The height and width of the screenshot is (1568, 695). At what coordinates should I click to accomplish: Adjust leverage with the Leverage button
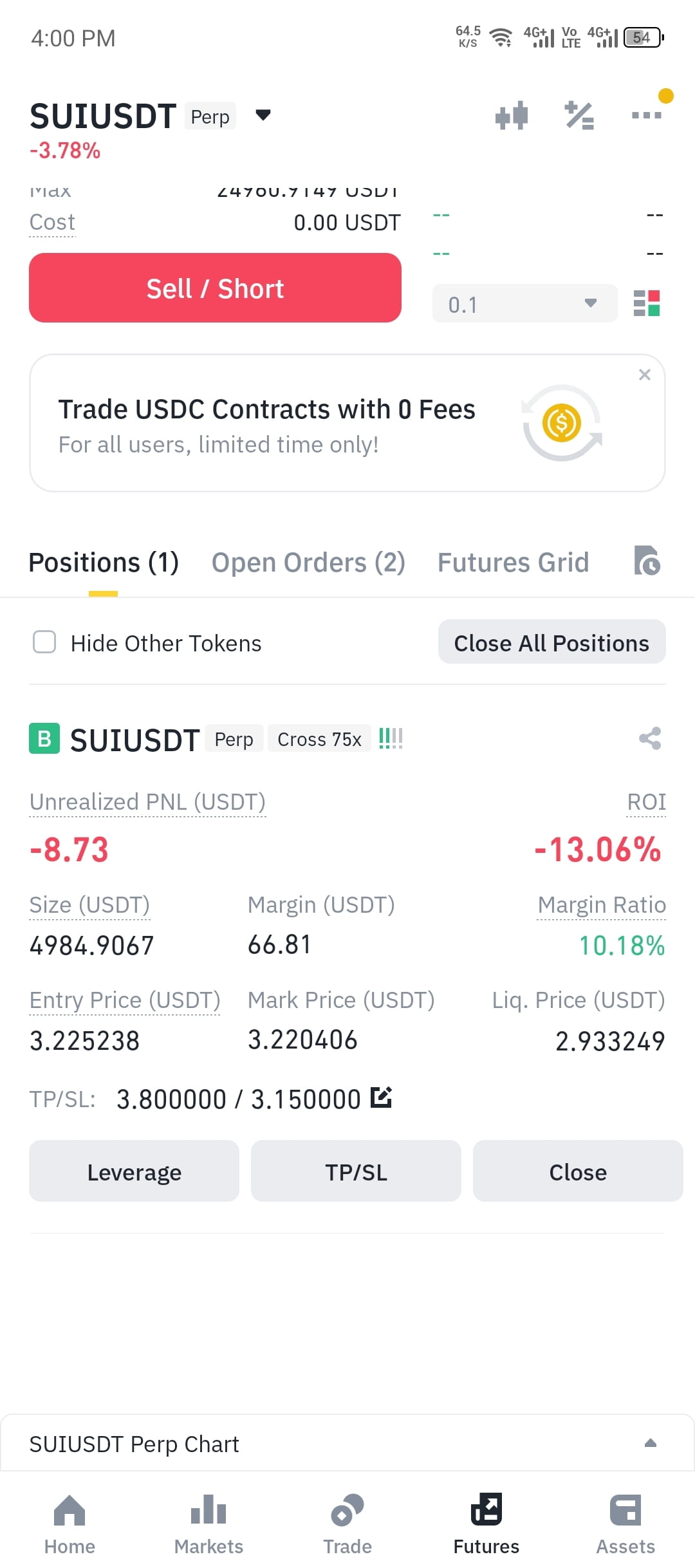click(x=134, y=1171)
